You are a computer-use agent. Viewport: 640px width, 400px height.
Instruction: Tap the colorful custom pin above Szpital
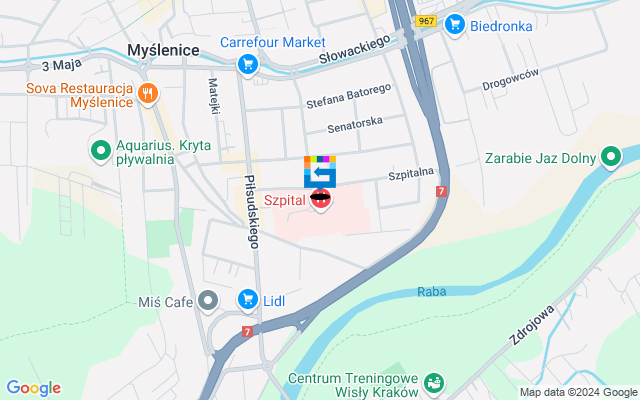(x=320, y=171)
